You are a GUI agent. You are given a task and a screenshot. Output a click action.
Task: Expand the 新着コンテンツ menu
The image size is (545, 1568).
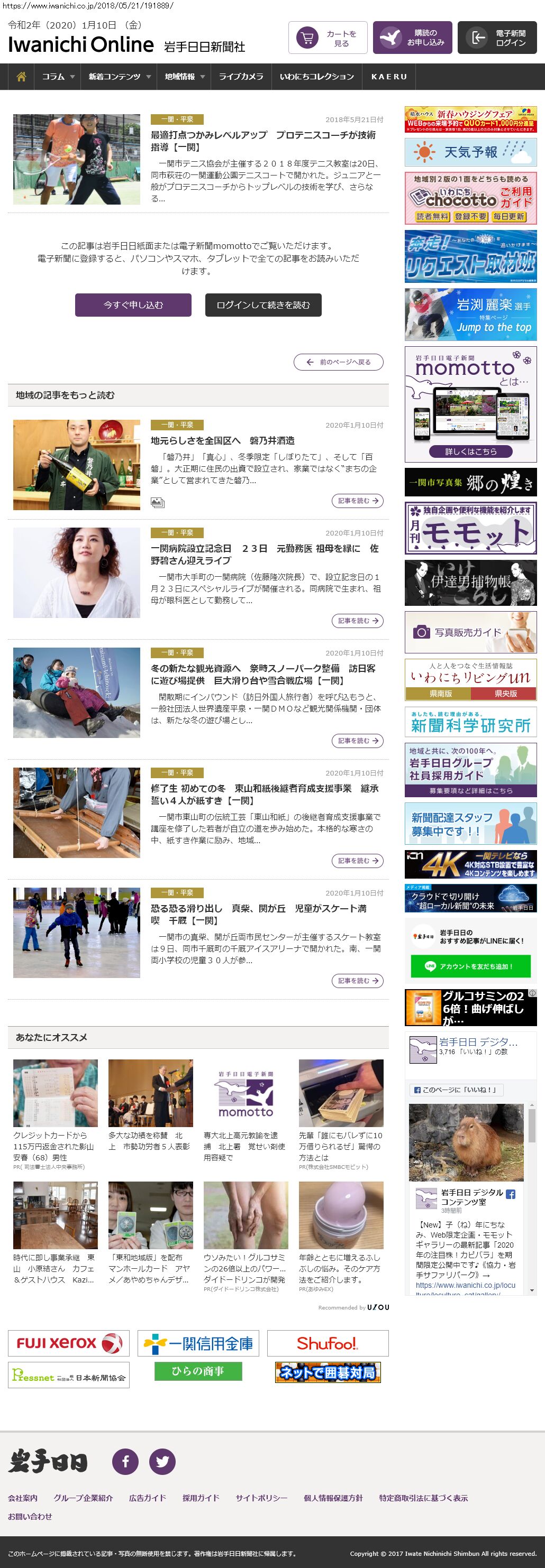pyautogui.click(x=119, y=77)
